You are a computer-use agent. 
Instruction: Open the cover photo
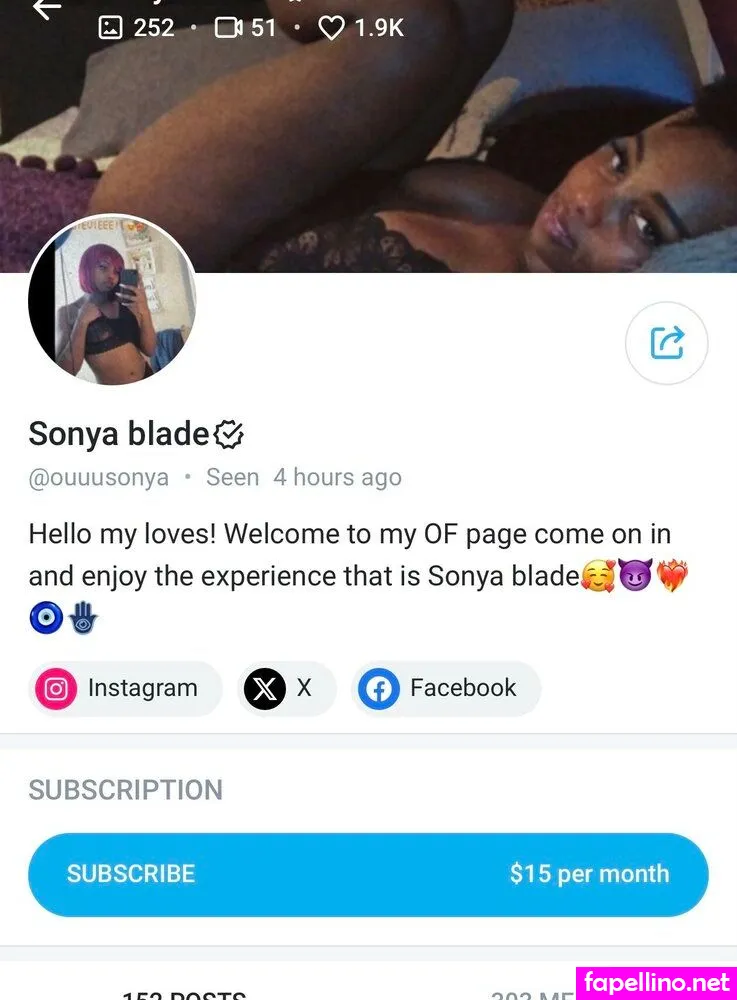pyautogui.click(x=450, y=150)
